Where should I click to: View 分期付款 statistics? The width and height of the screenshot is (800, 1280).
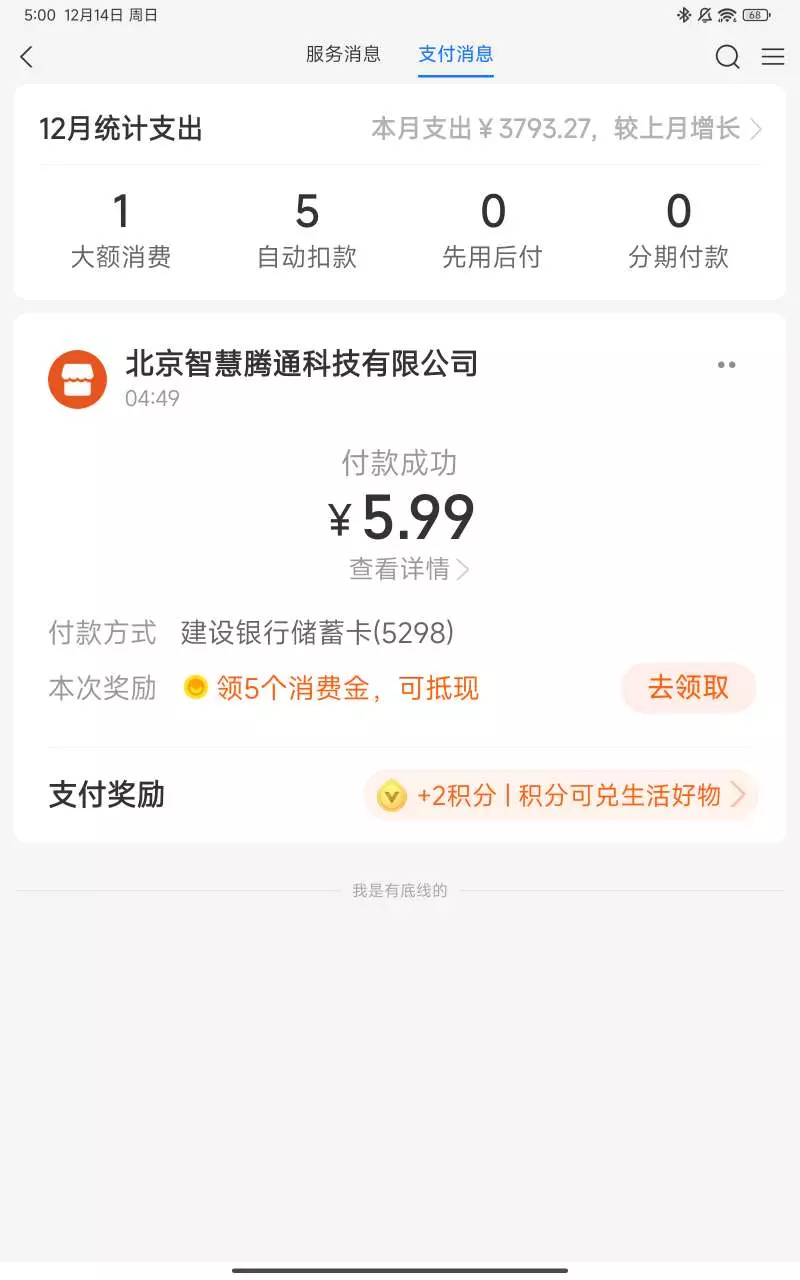click(678, 232)
